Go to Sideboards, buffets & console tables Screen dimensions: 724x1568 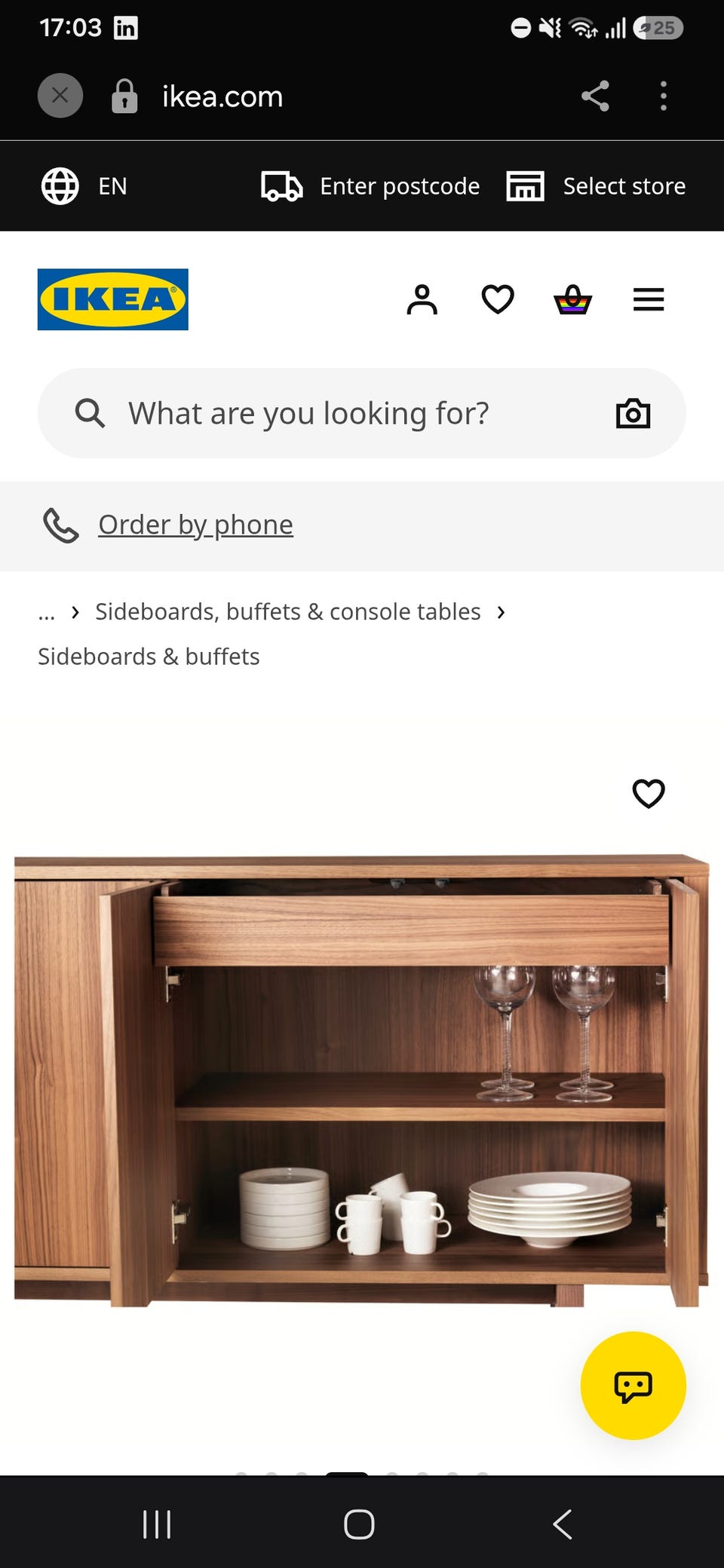[288, 611]
